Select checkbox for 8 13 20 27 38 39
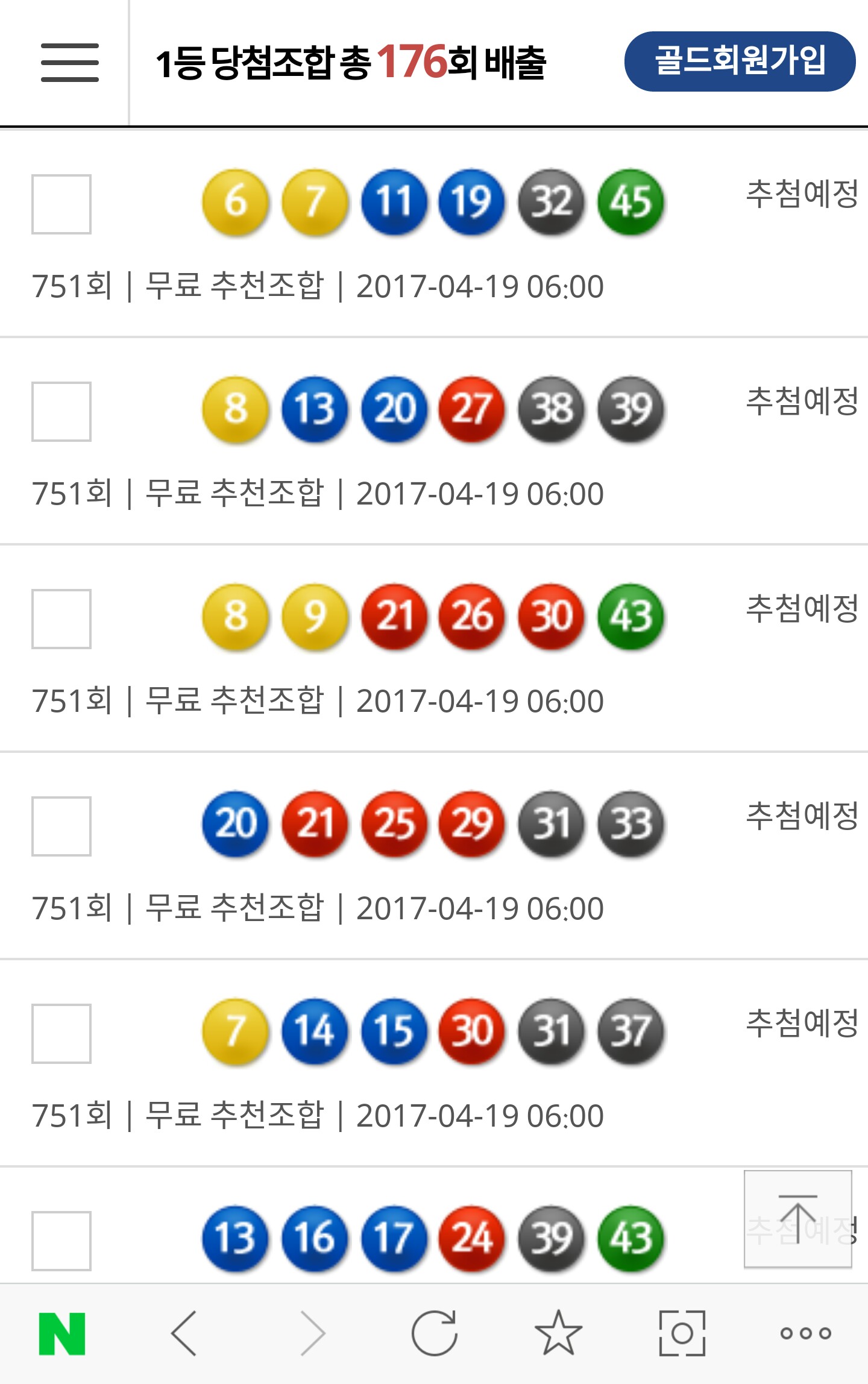 click(x=61, y=412)
